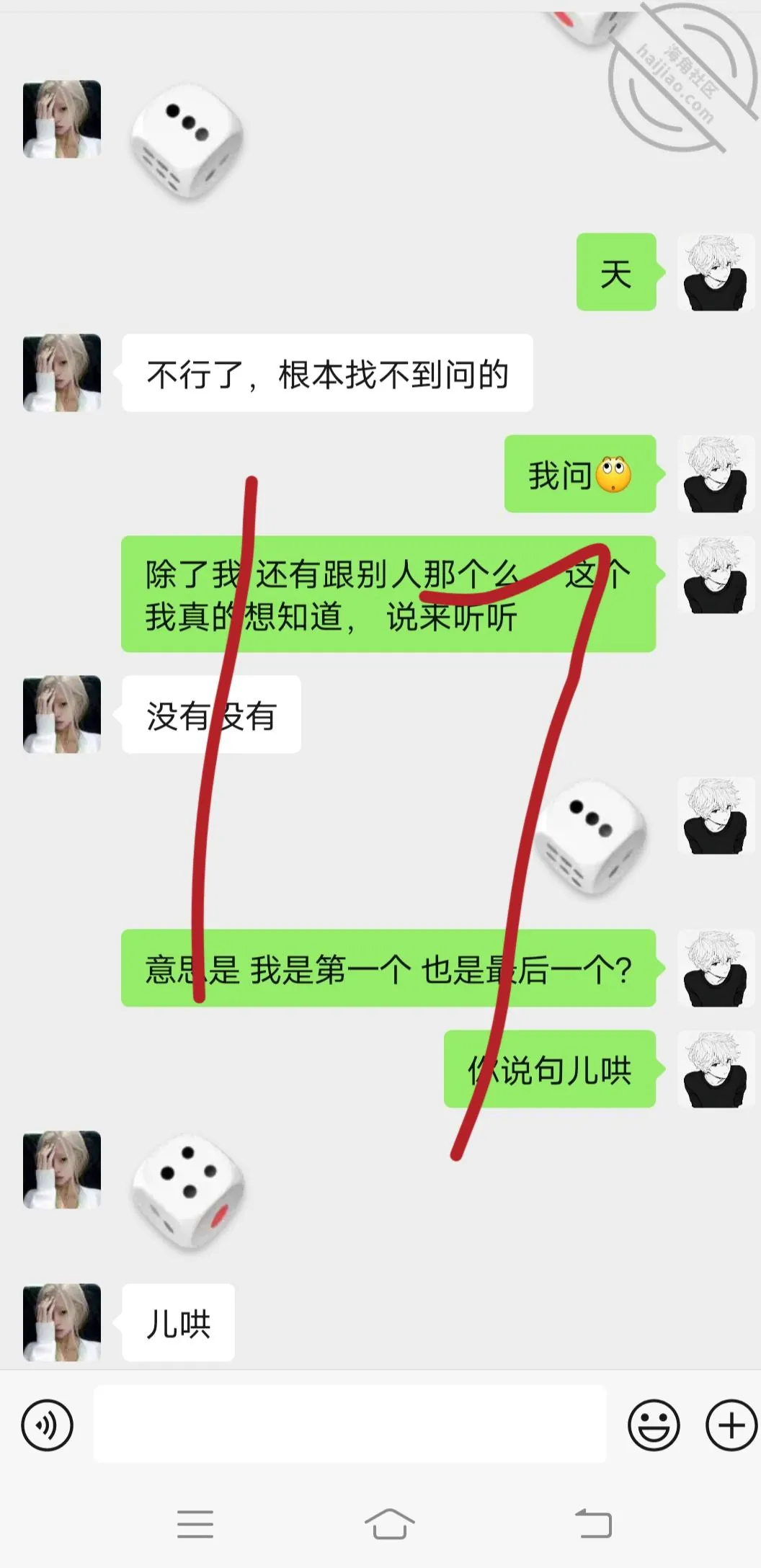Open the recent apps menu button
This screenshot has width=761, height=1568.
click(x=195, y=1524)
